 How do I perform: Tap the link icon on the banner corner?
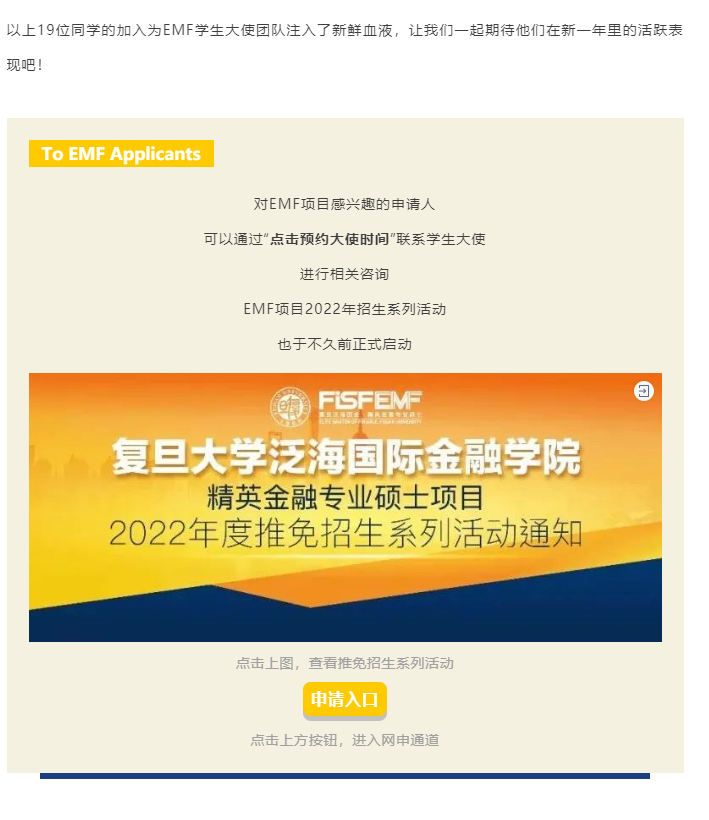644,391
